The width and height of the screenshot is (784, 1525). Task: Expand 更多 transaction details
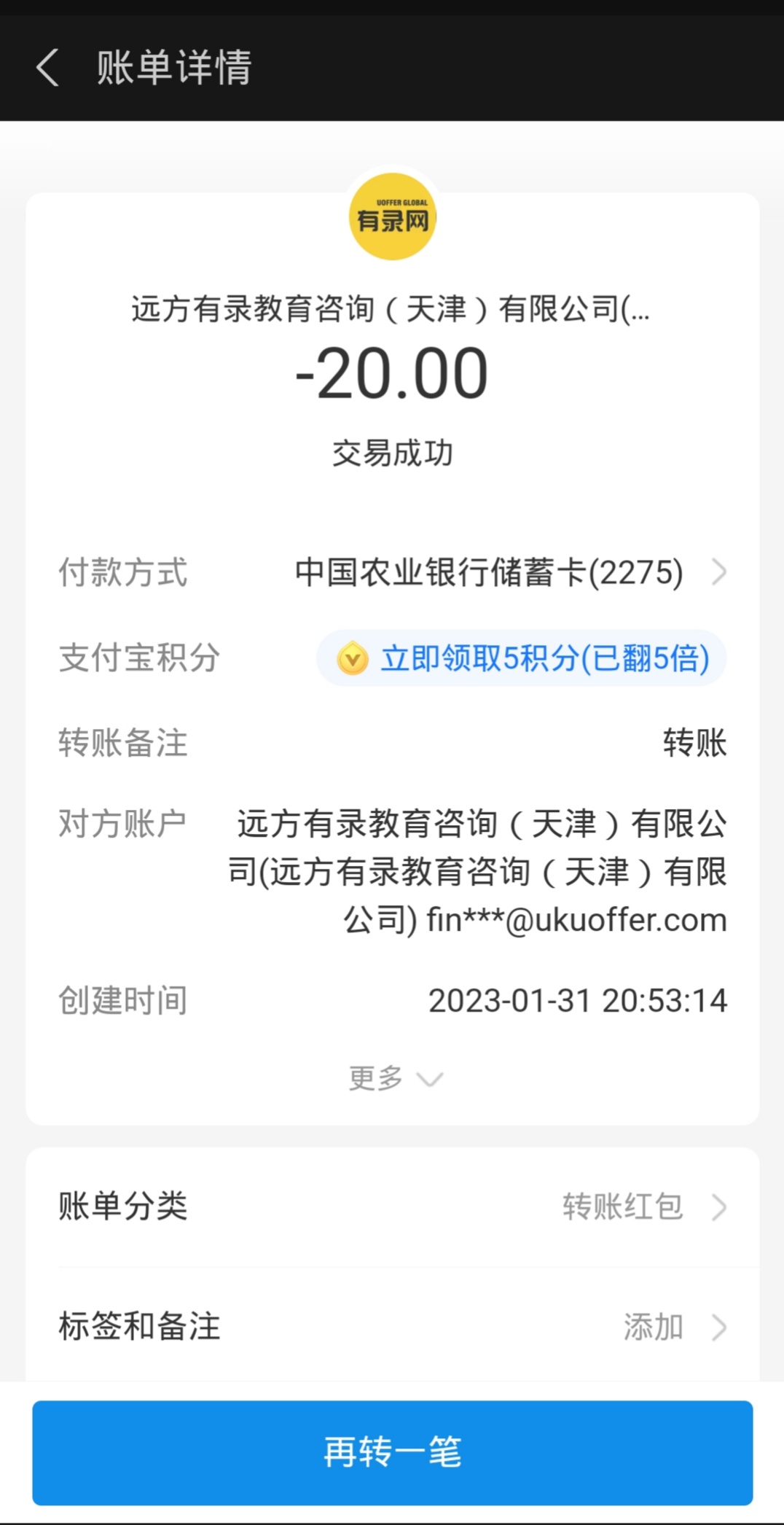[x=393, y=1078]
